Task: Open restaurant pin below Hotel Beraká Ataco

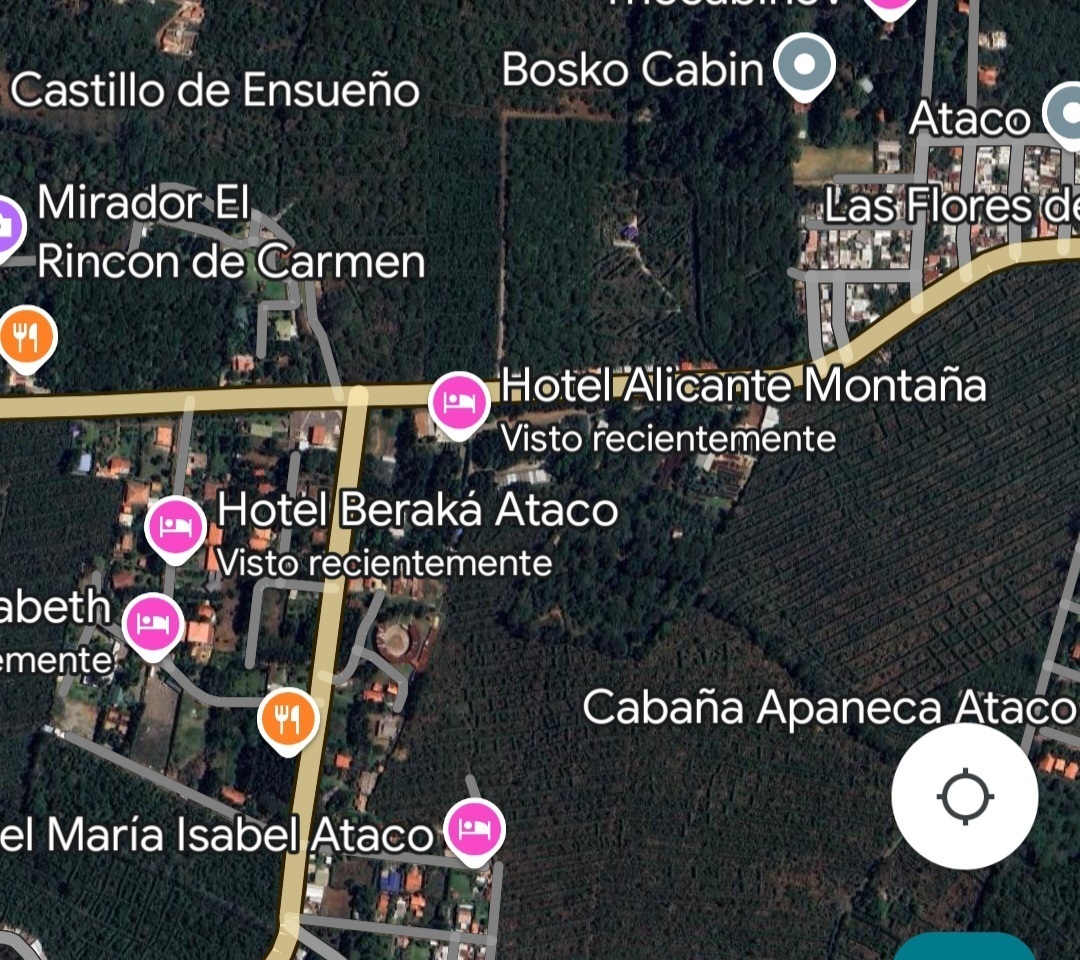Action: coord(288,717)
